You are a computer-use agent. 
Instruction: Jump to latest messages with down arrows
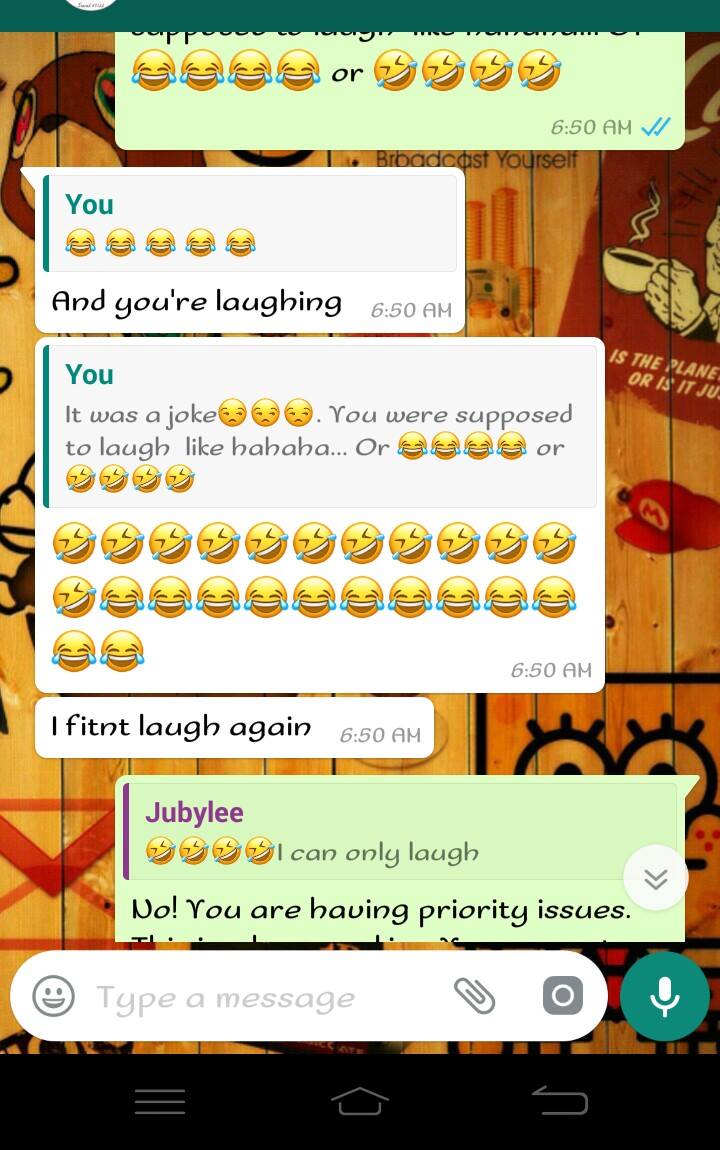coord(655,879)
